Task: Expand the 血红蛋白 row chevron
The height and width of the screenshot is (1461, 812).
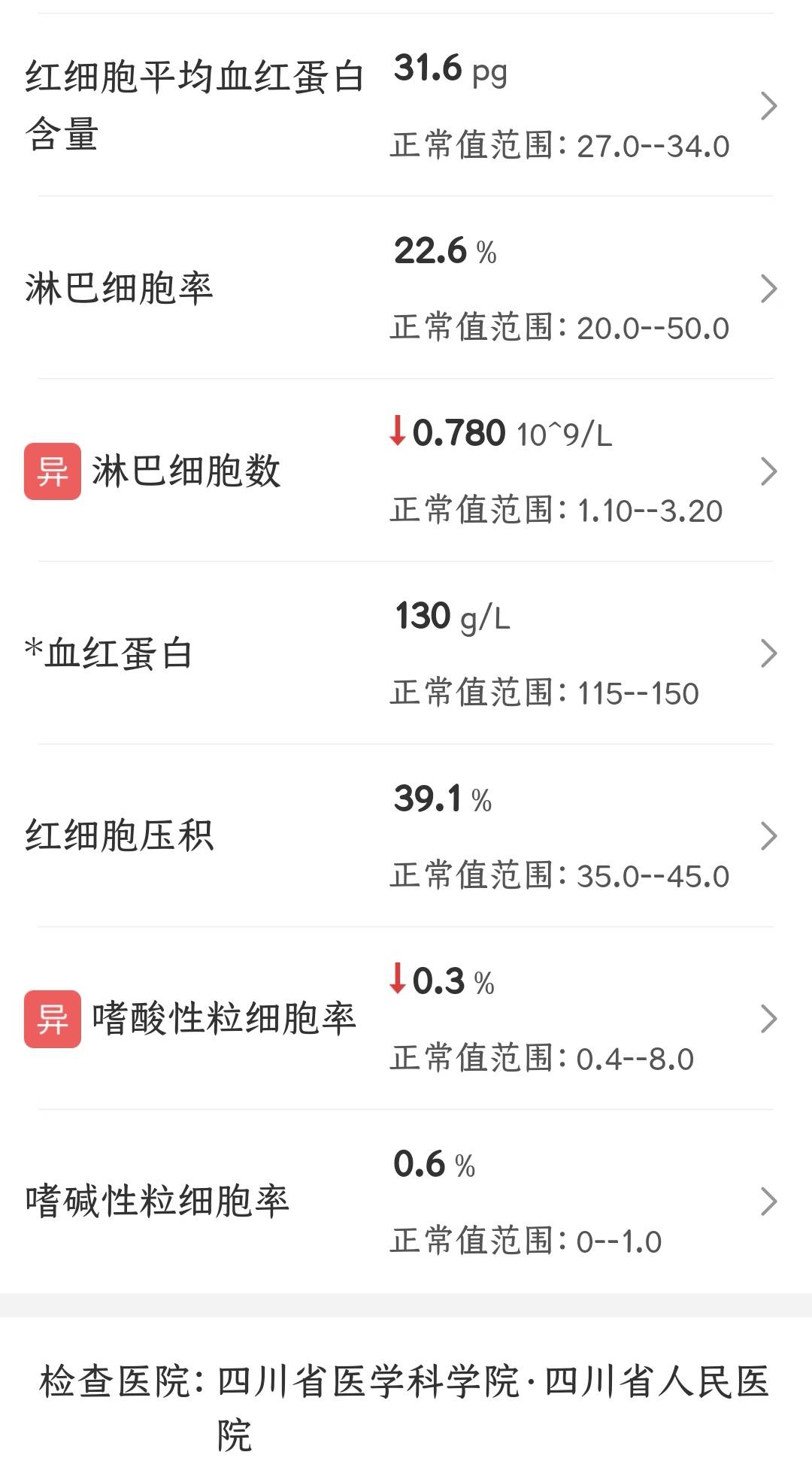Action: click(x=768, y=654)
